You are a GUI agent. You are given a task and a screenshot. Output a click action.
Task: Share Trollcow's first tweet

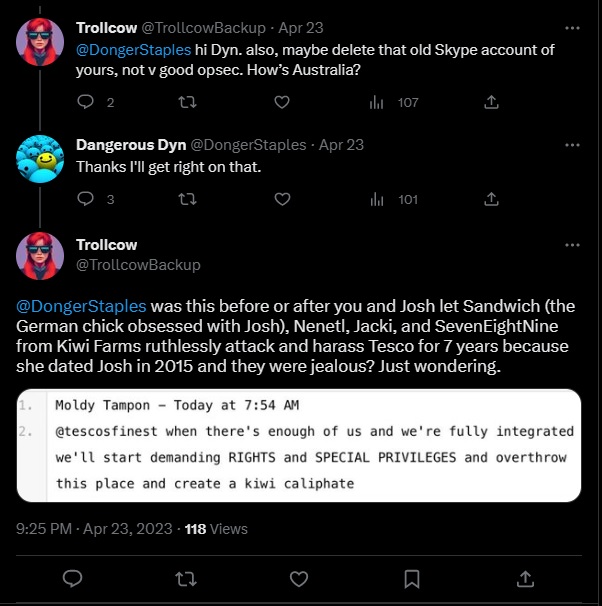coord(491,102)
